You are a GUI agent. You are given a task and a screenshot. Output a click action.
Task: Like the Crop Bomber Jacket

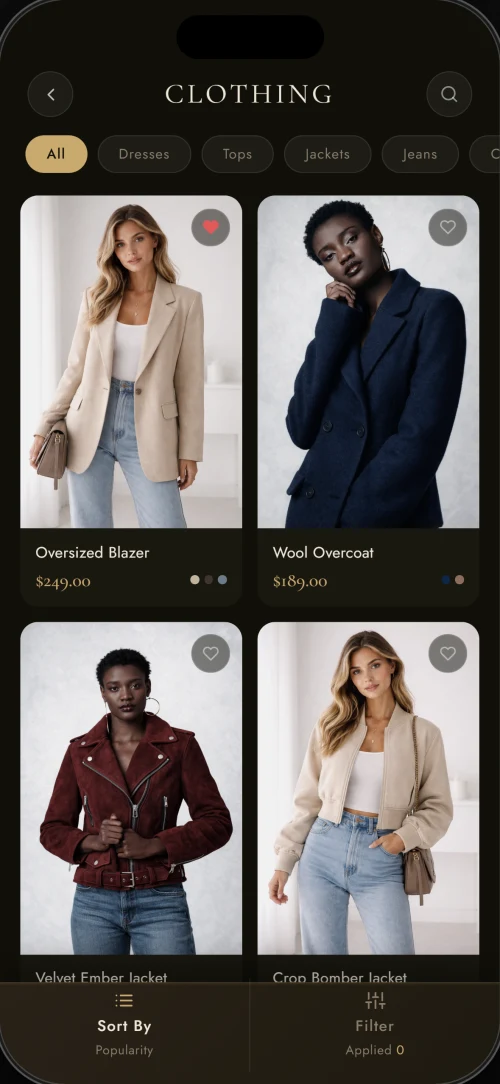[448, 653]
